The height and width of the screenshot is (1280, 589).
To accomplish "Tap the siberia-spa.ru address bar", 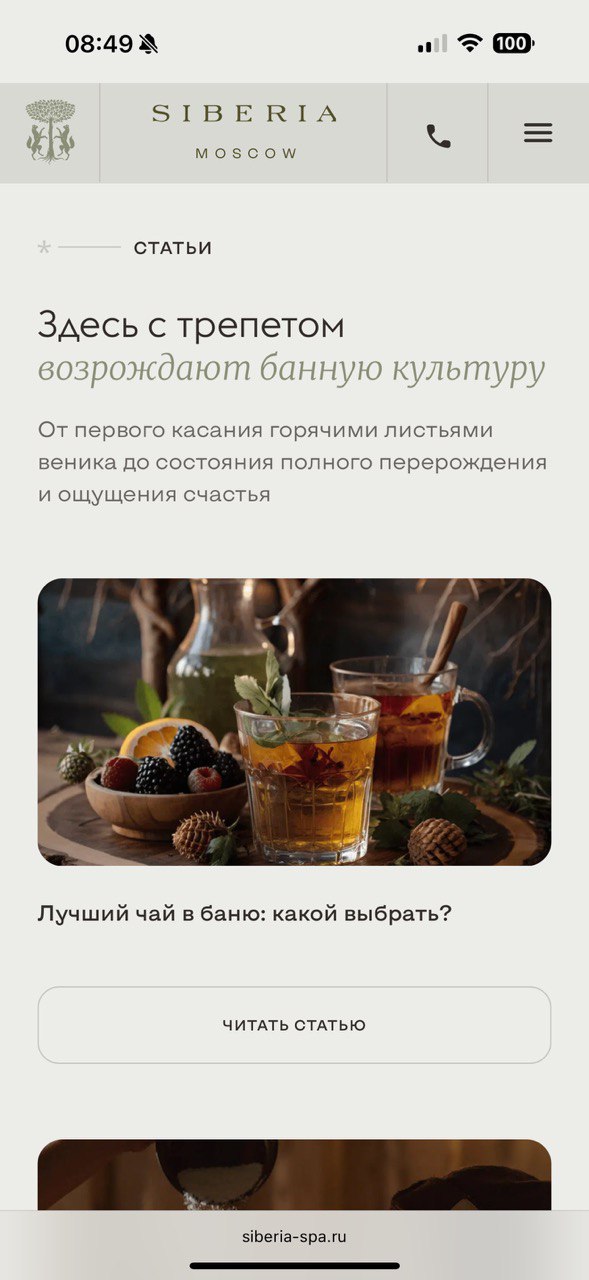I will coord(294,1237).
